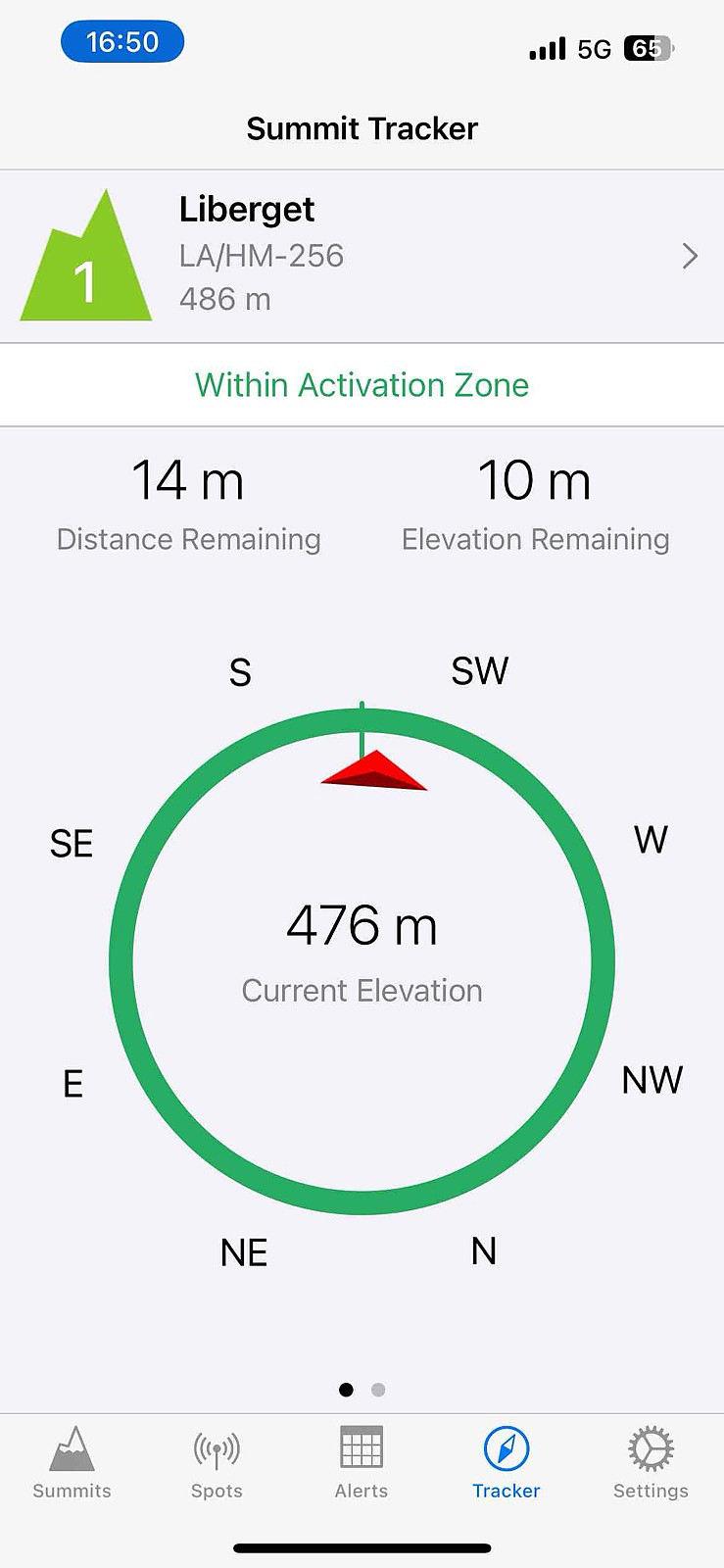This screenshot has width=724, height=1568.
Task: Tap the second page indicator dot
Action: 378,1390
